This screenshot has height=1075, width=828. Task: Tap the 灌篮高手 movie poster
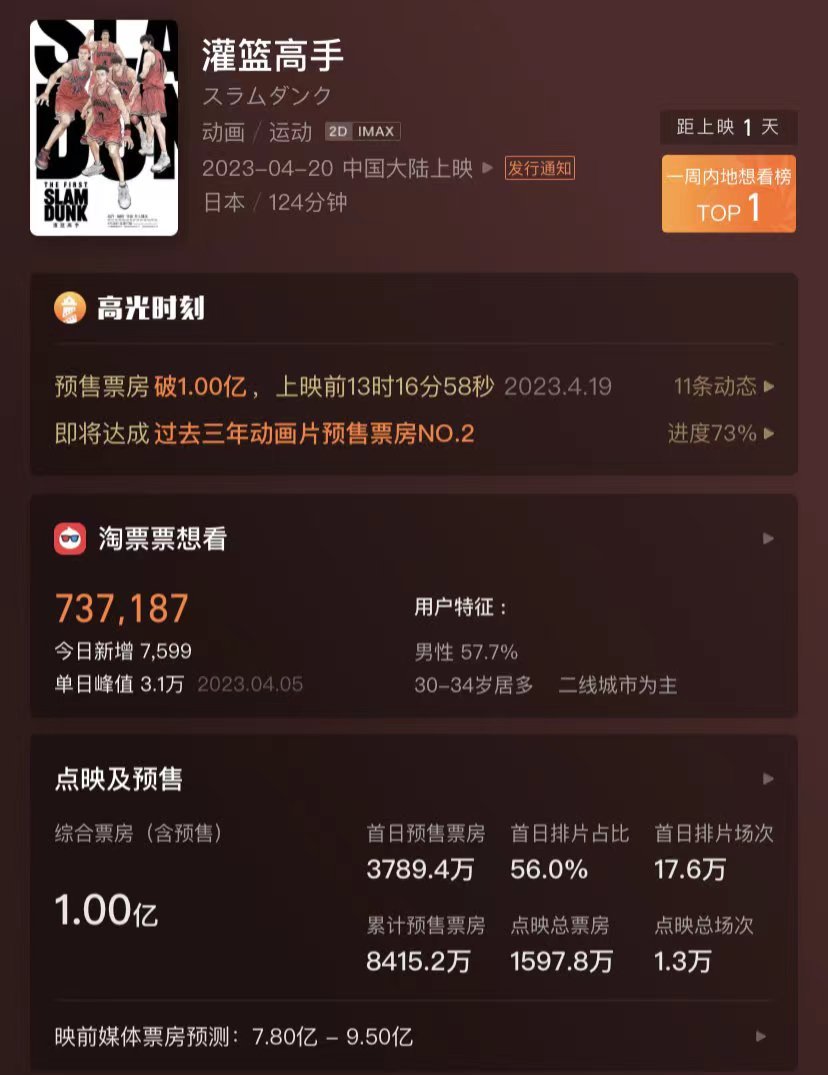[x=104, y=128]
